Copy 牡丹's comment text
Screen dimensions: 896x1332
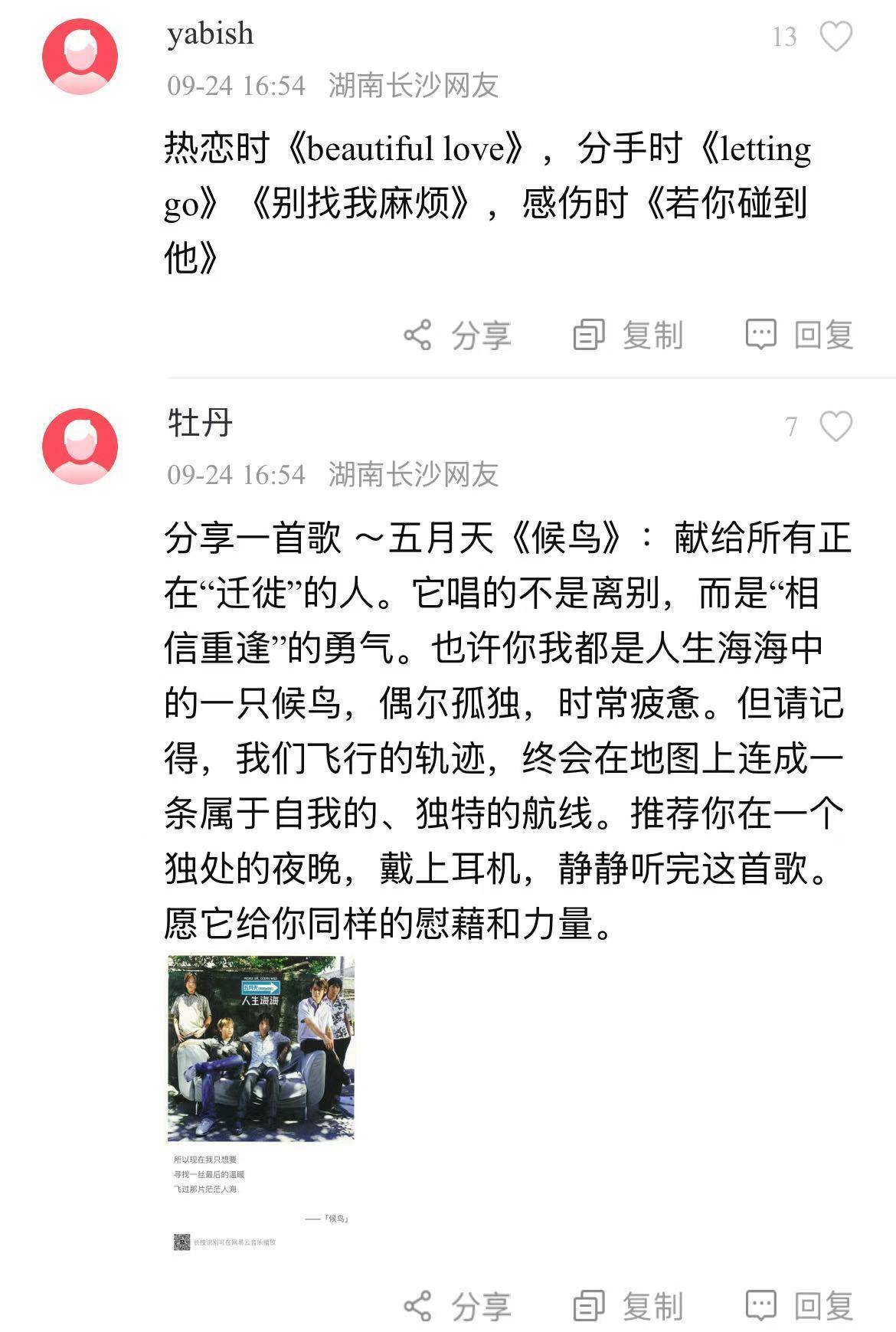point(628,1306)
